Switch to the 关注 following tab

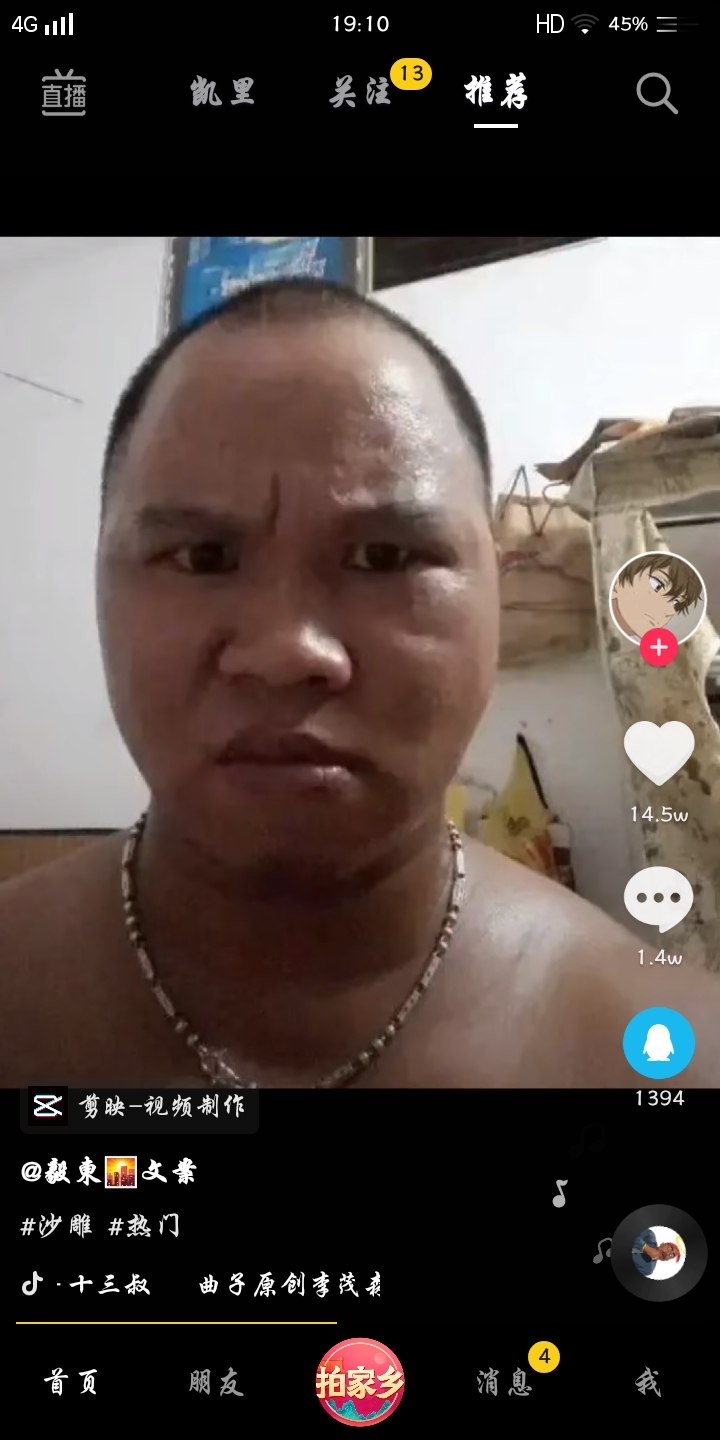(x=360, y=93)
